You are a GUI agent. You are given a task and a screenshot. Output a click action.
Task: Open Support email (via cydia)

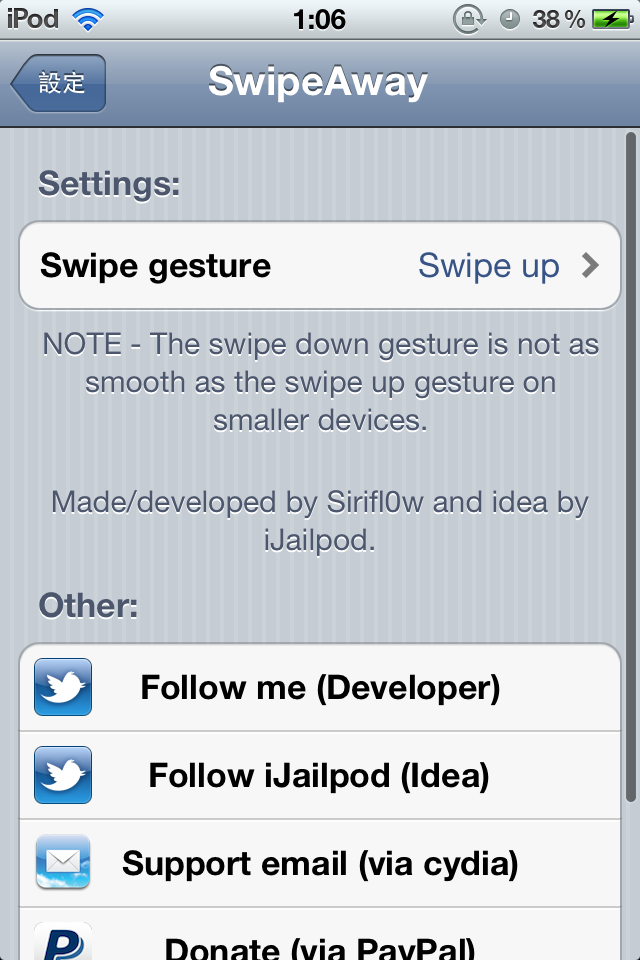pos(320,863)
